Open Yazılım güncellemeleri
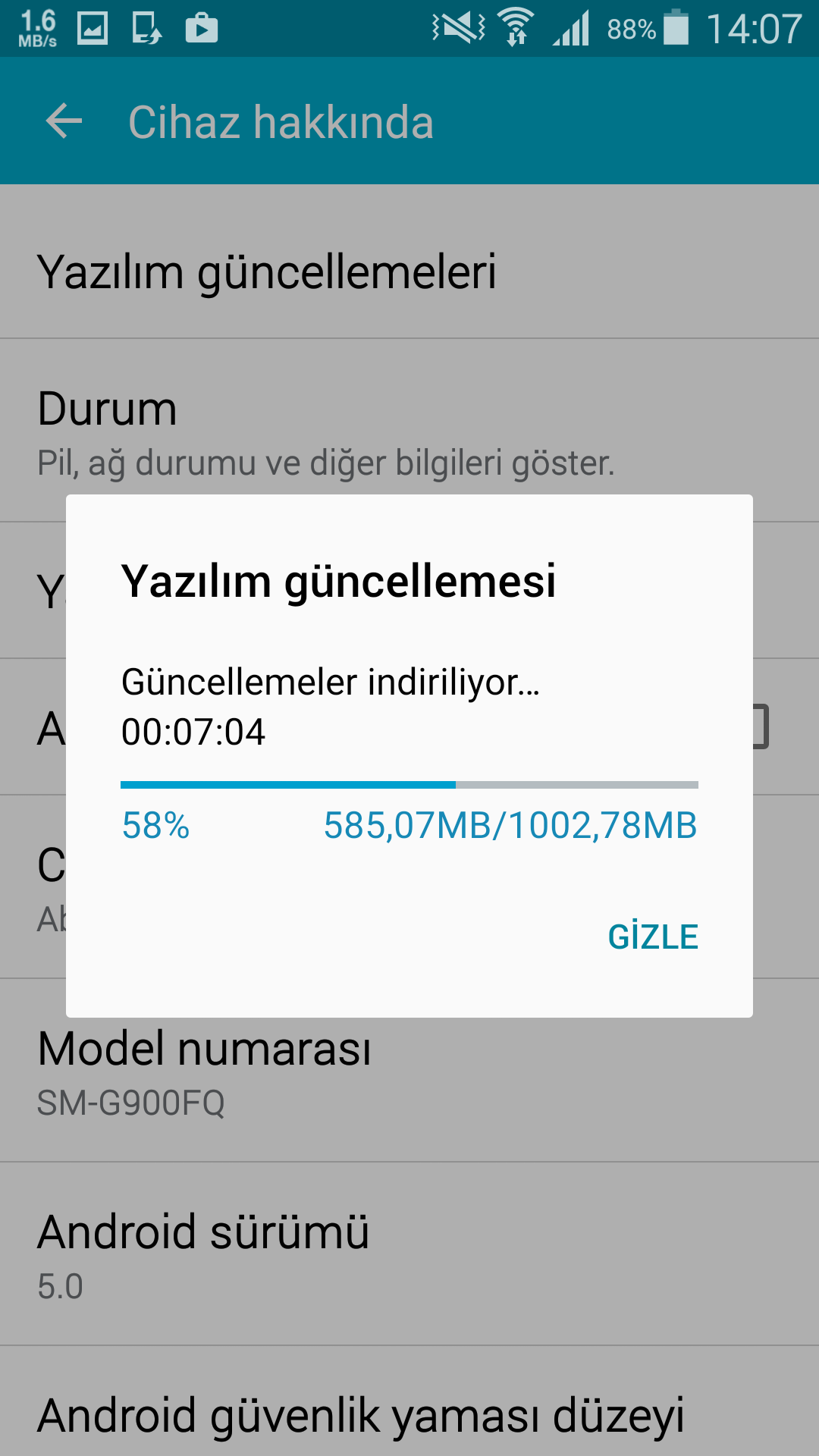The height and width of the screenshot is (1456, 819). click(x=409, y=271)
